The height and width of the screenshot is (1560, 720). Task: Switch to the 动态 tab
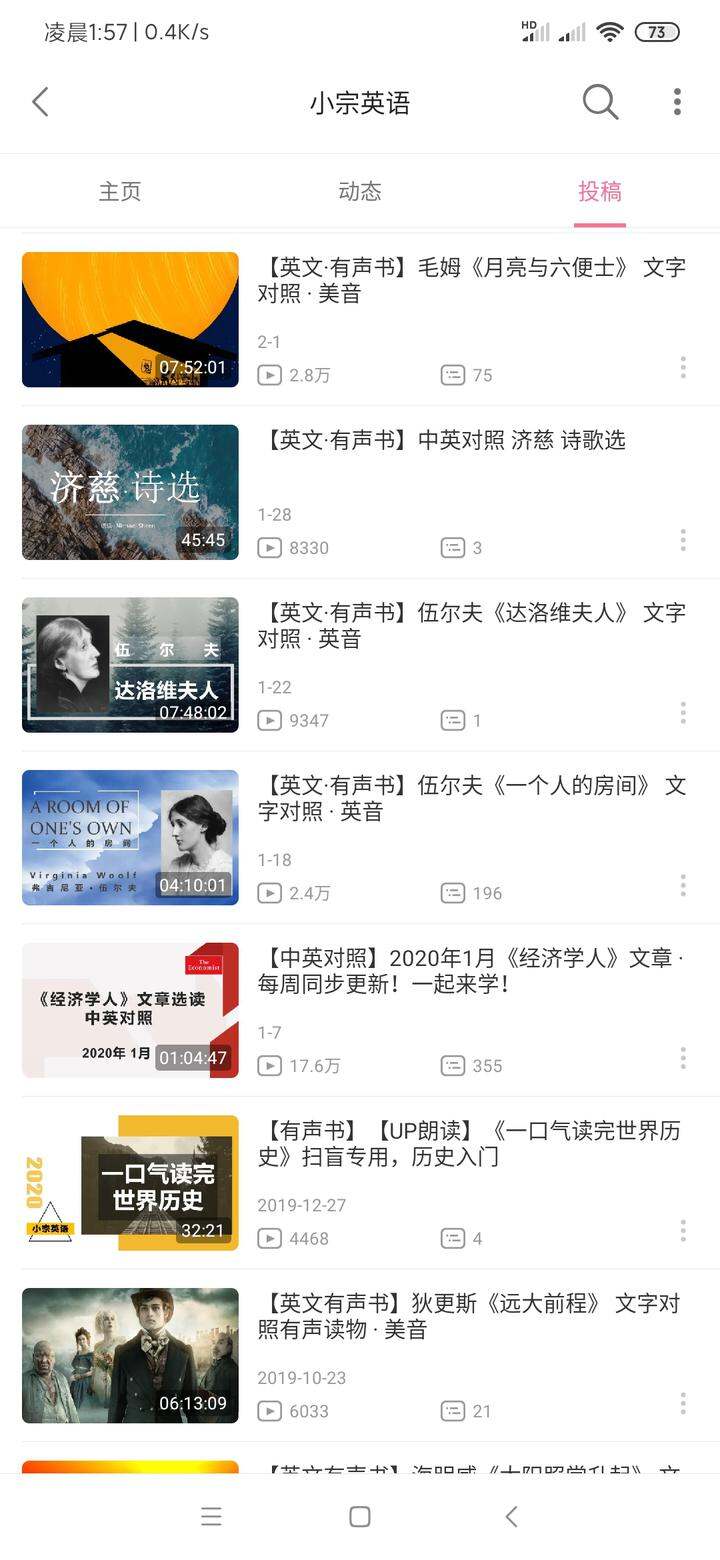(360, 191)
